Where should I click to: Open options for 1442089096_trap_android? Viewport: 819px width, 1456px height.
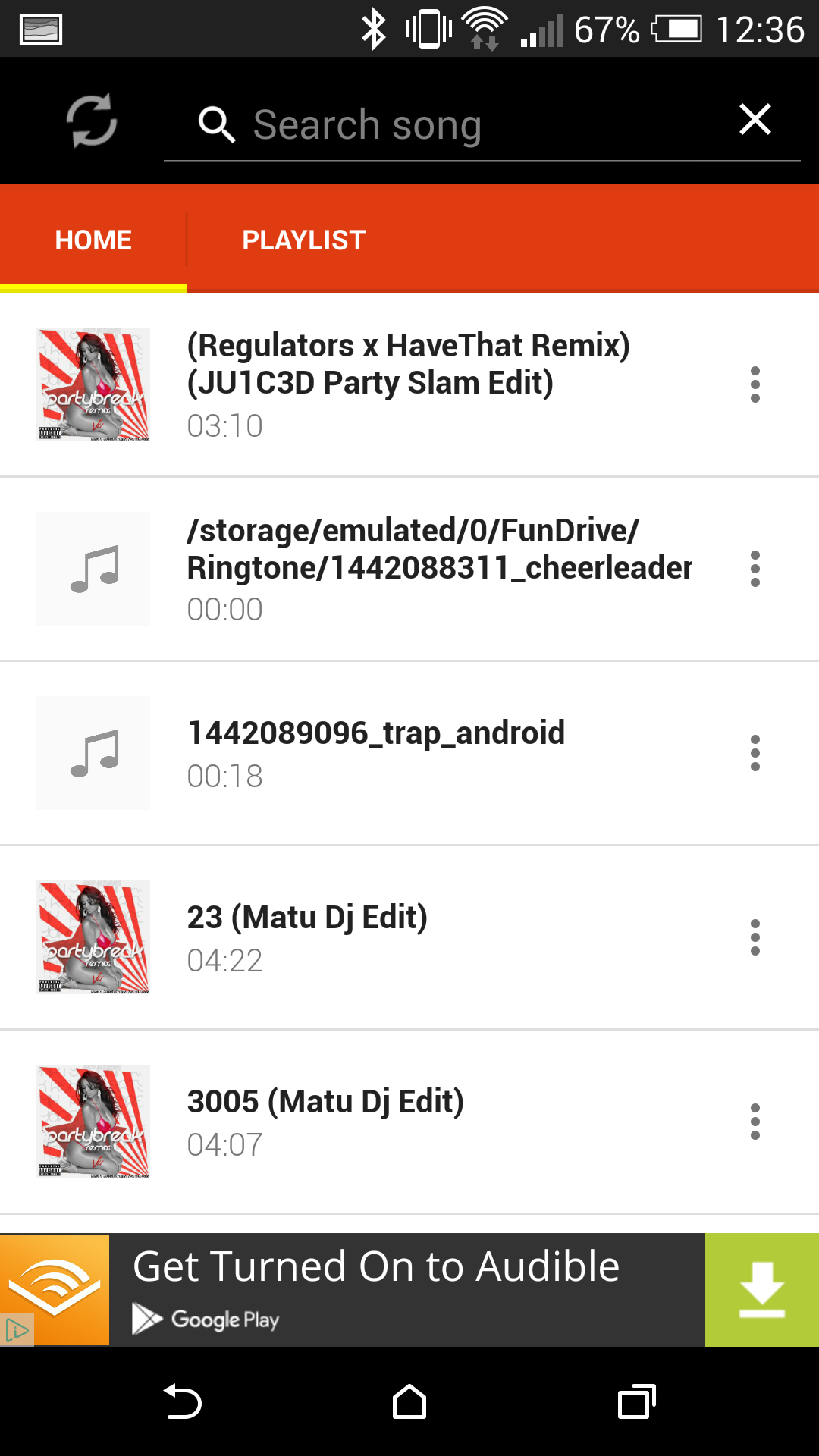point(755,753)
